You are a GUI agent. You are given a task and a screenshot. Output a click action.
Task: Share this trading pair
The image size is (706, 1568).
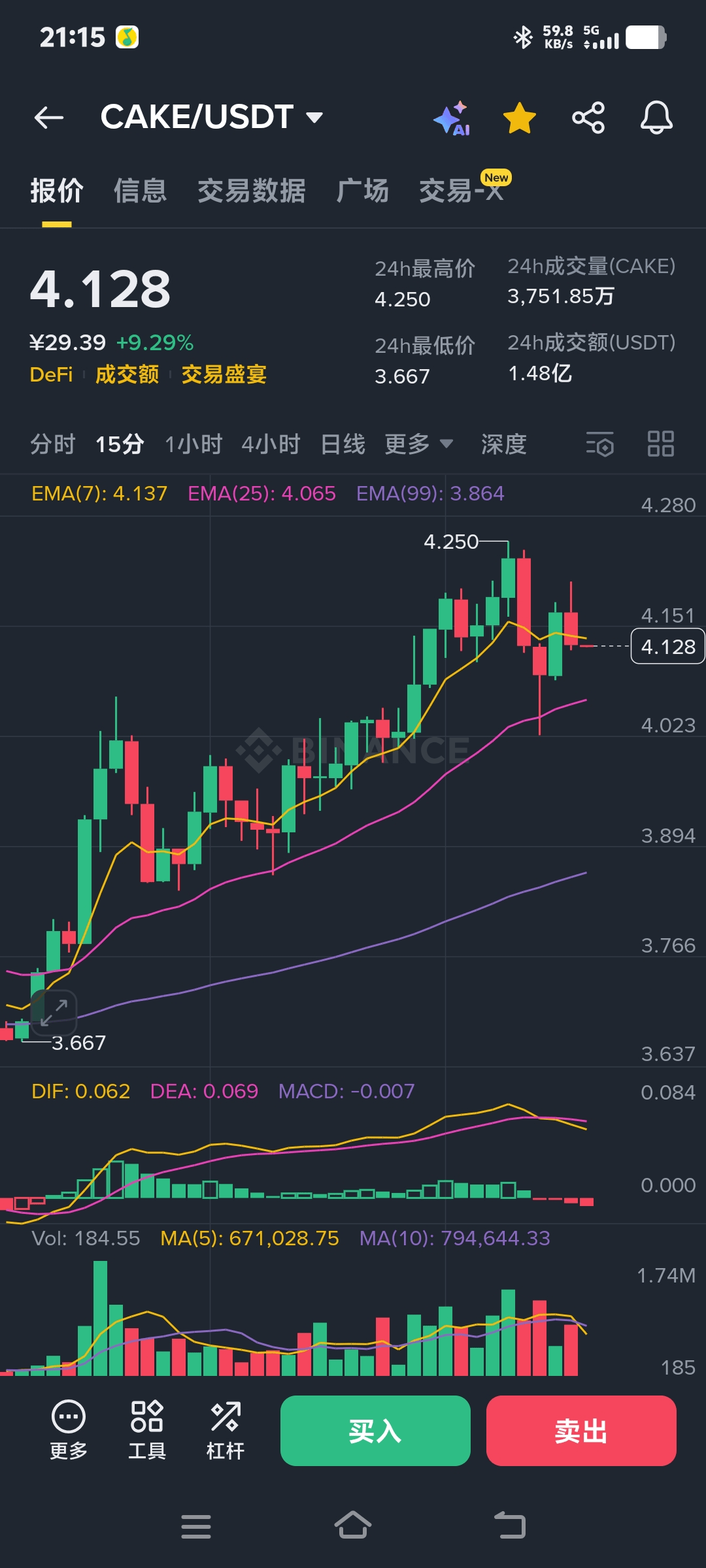coord(588,118)
